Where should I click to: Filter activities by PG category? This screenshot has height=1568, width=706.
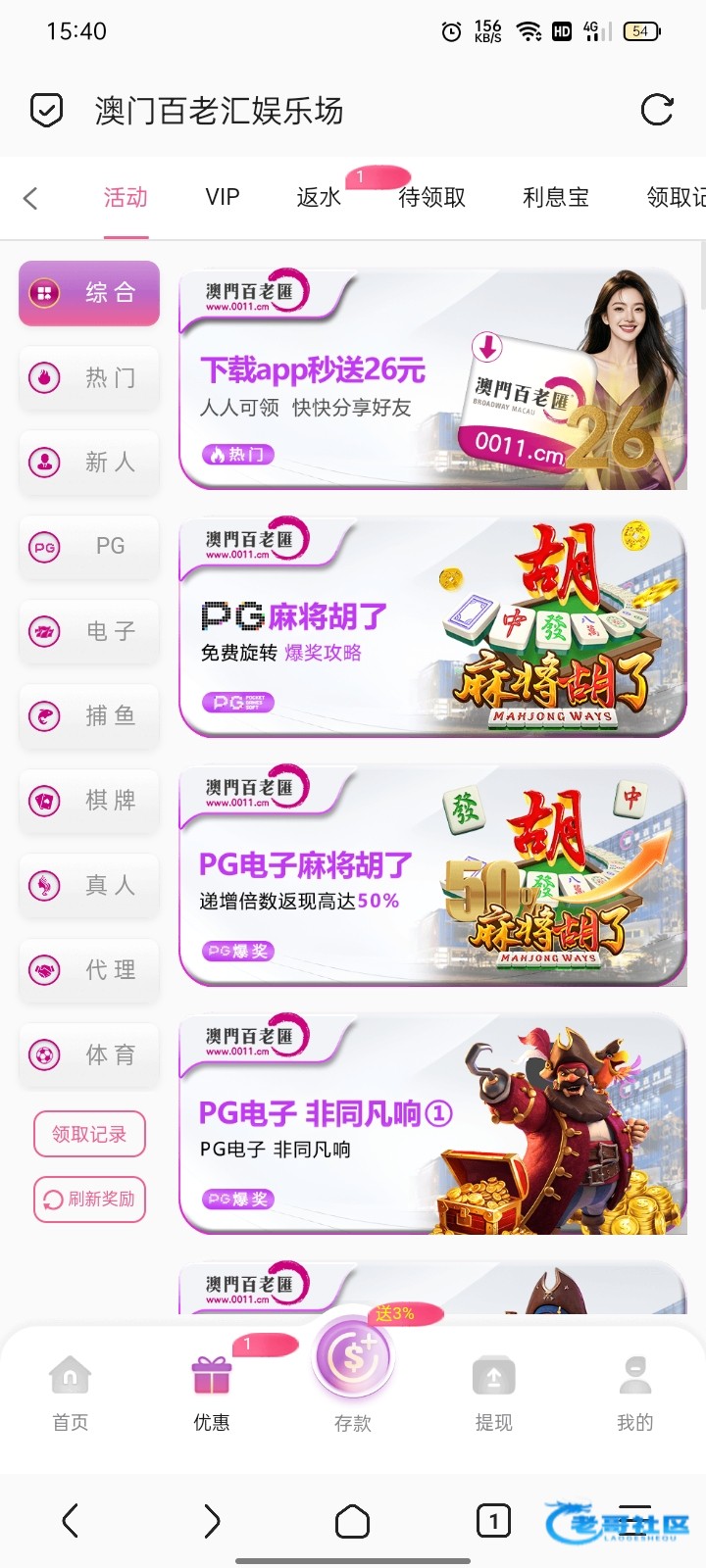click(89, 546)
